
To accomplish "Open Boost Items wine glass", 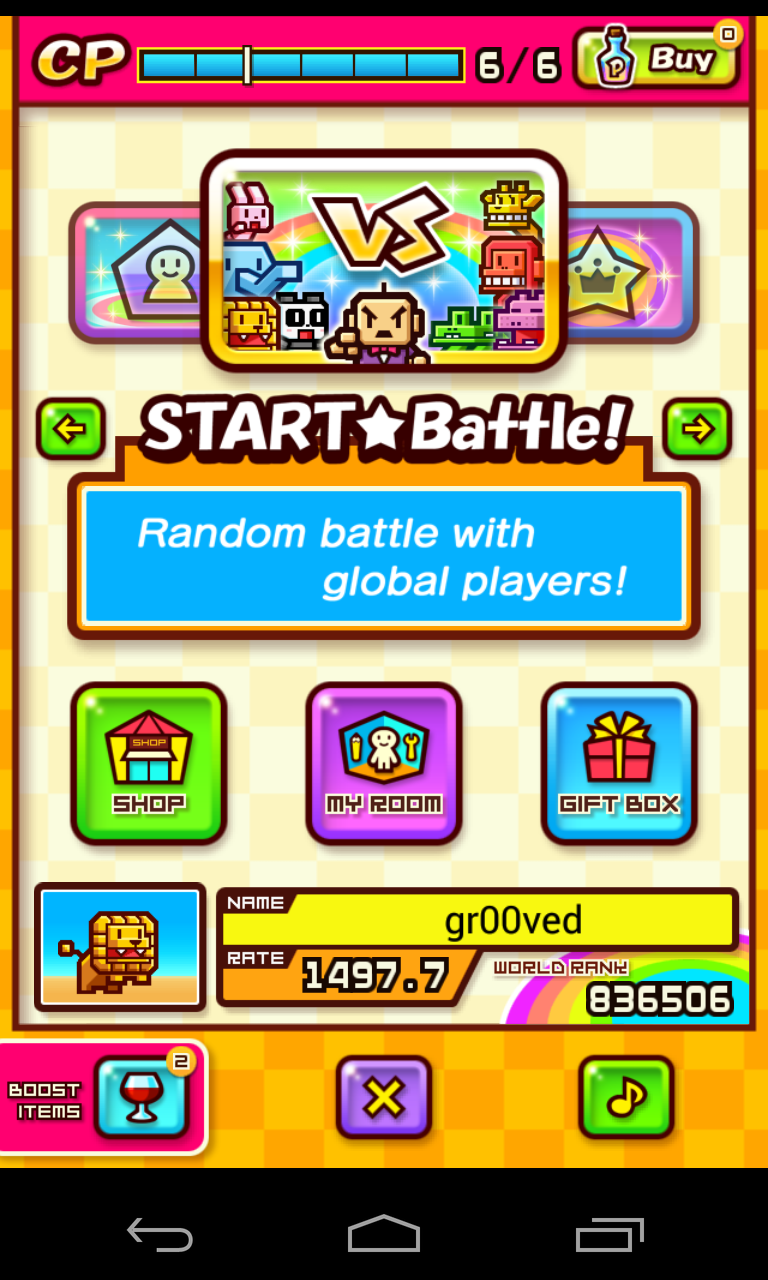I will point(141,1097).
